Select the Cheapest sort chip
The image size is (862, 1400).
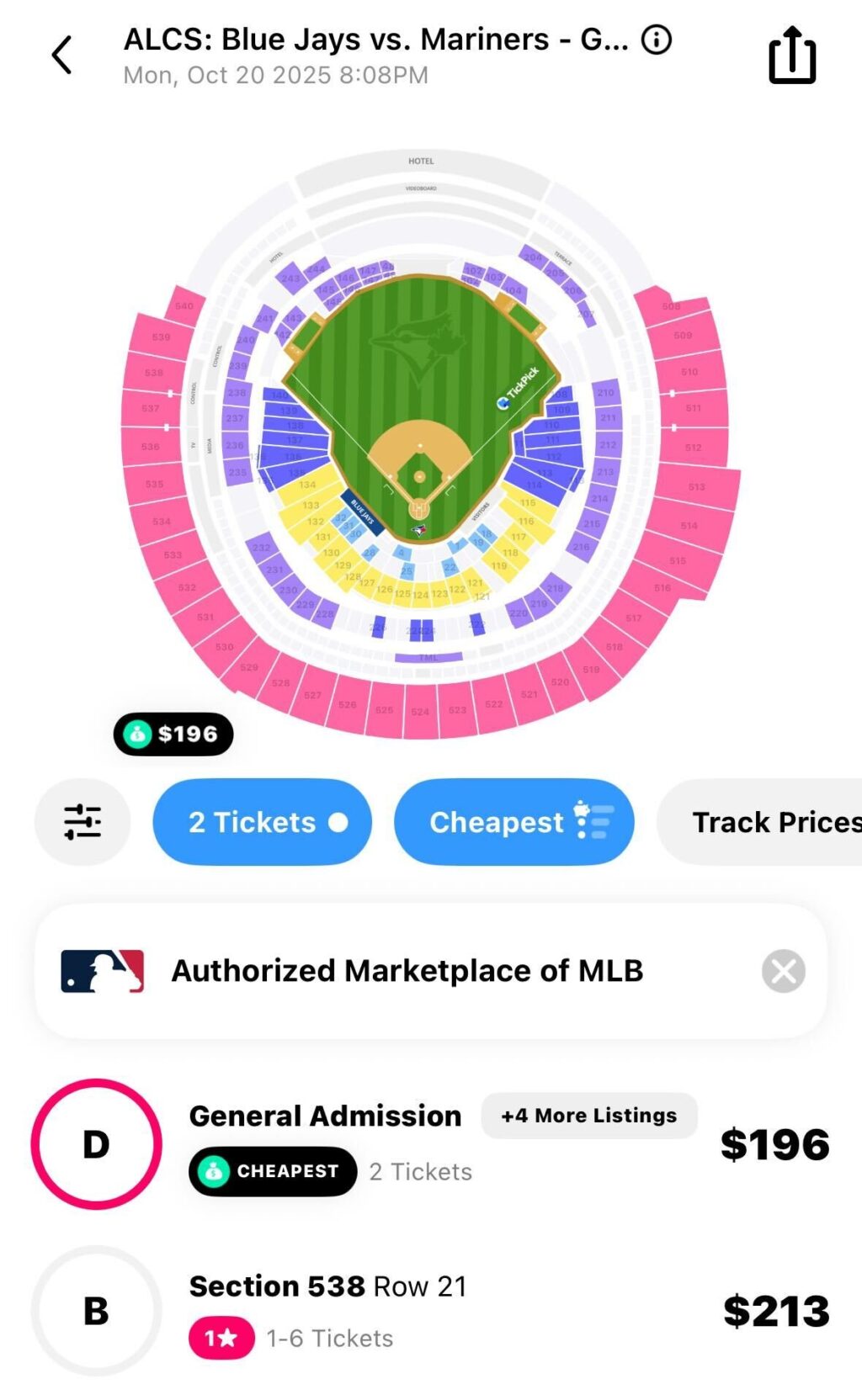(x=513, y=822)
